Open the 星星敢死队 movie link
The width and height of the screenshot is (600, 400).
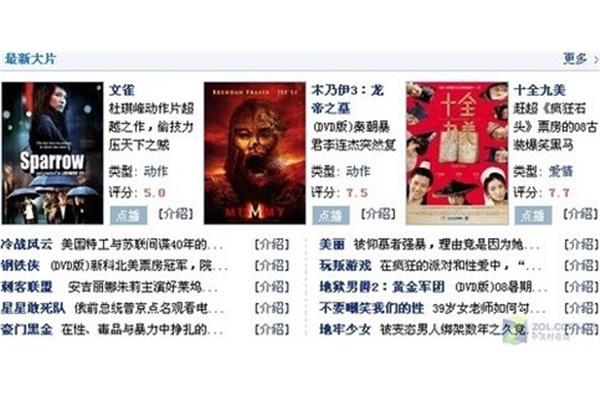(32, 307)
